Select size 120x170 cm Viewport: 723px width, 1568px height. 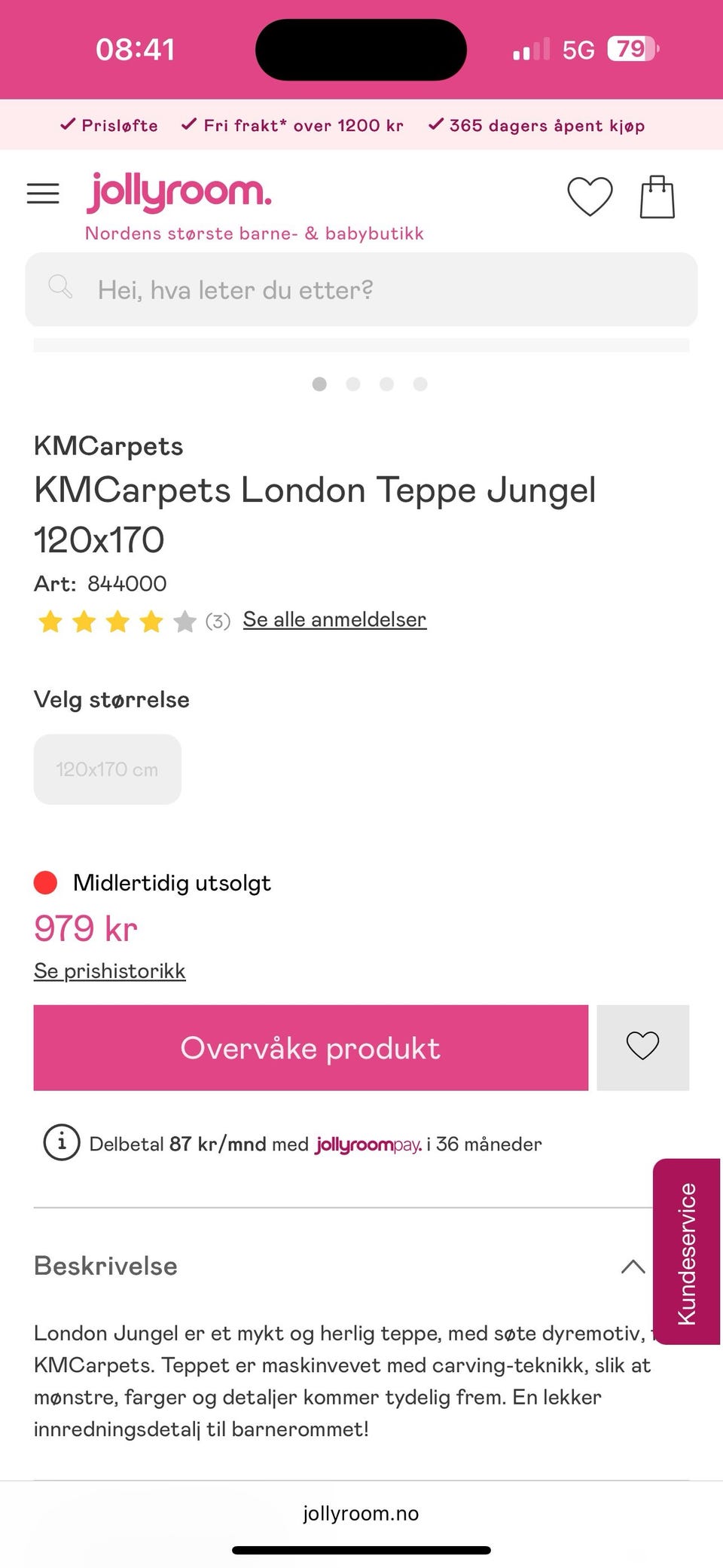point(108,769)
